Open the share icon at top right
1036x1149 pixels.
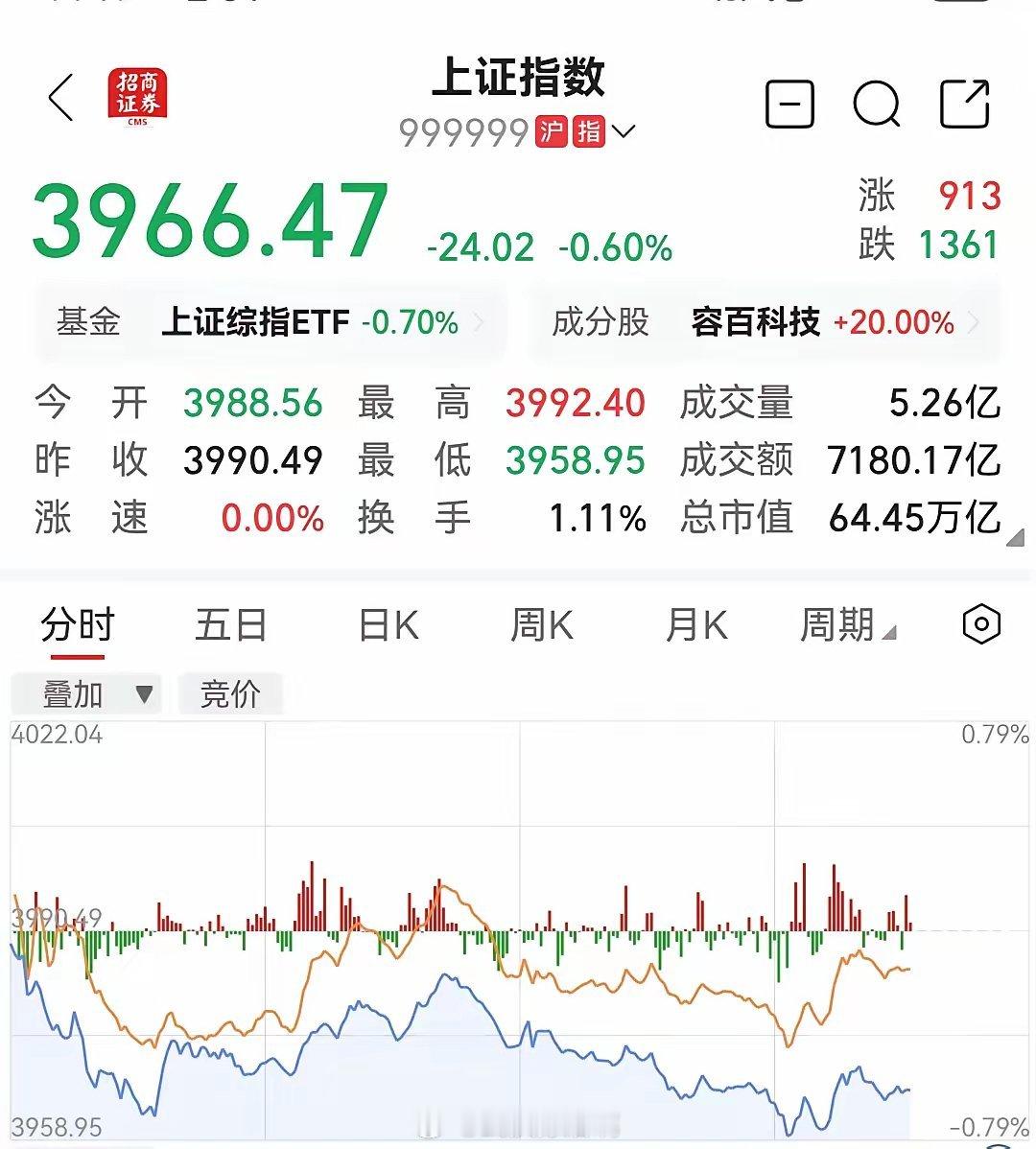coord(966,104)
